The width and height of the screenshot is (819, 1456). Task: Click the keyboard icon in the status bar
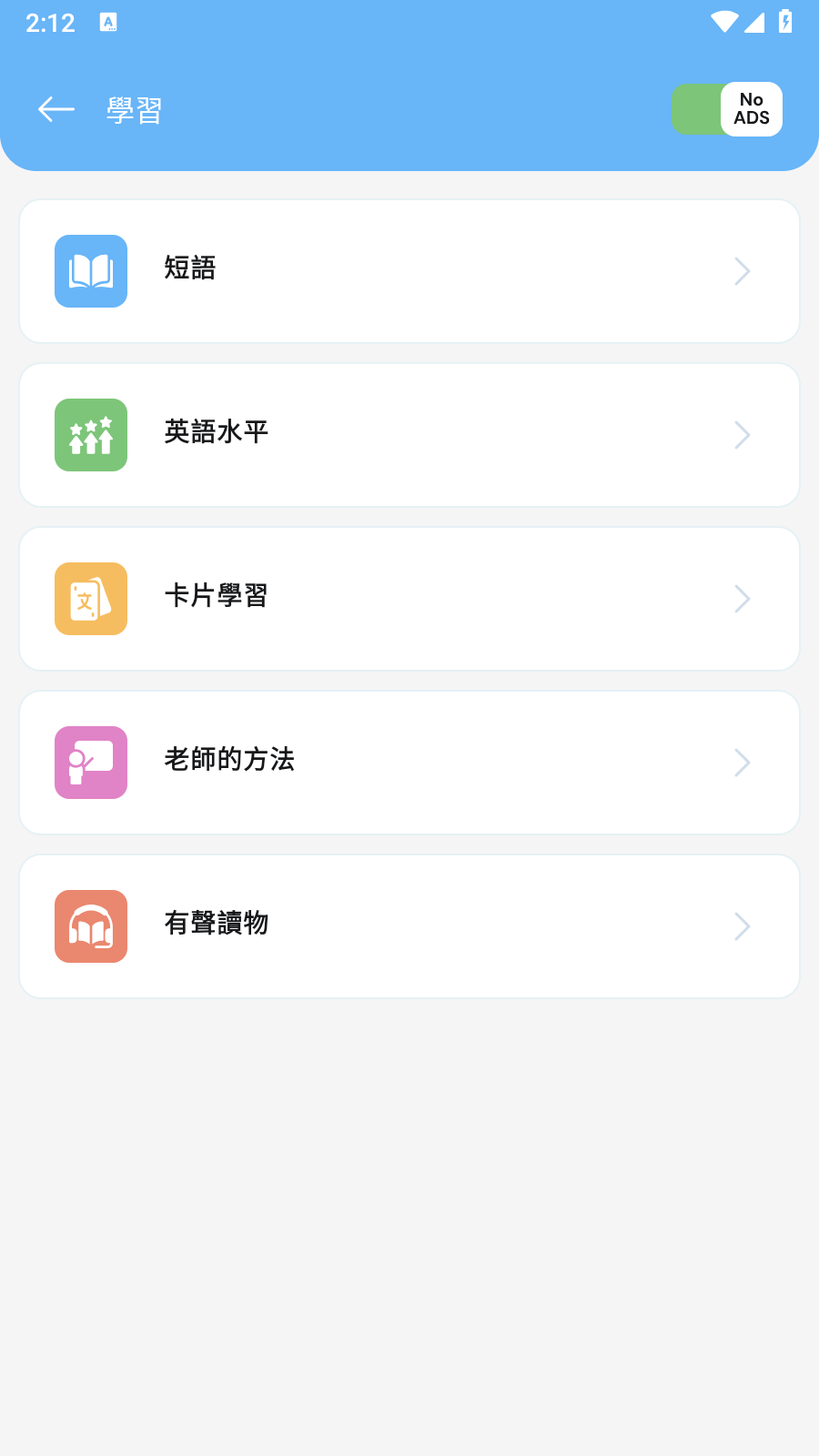[x=109, y=23]
